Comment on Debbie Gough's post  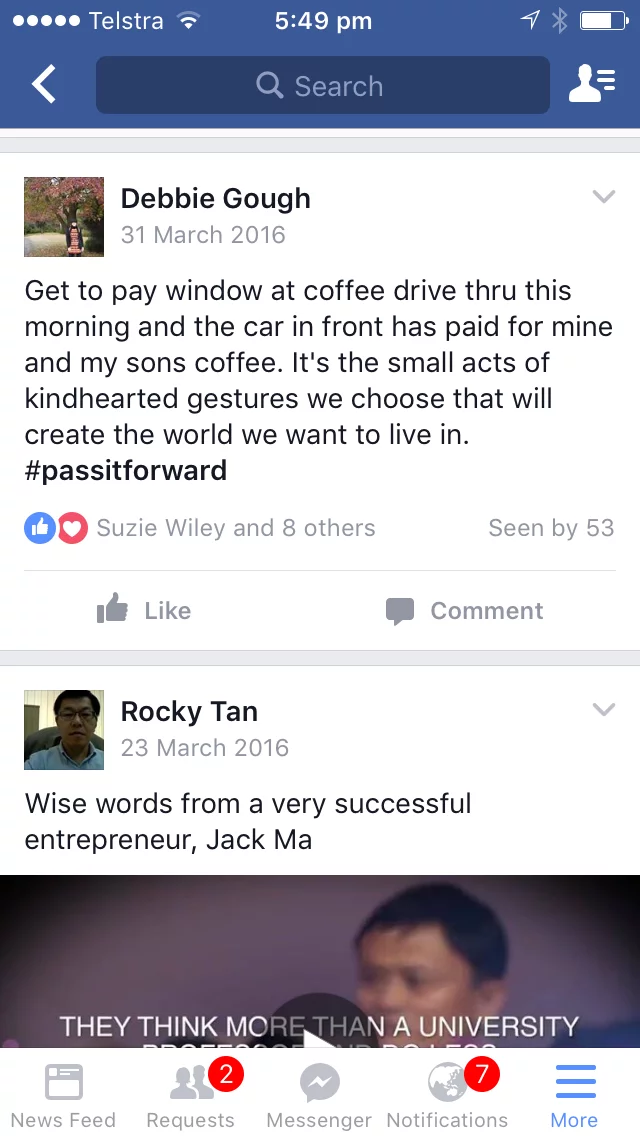pyautogui.click(x=464, y=611)
